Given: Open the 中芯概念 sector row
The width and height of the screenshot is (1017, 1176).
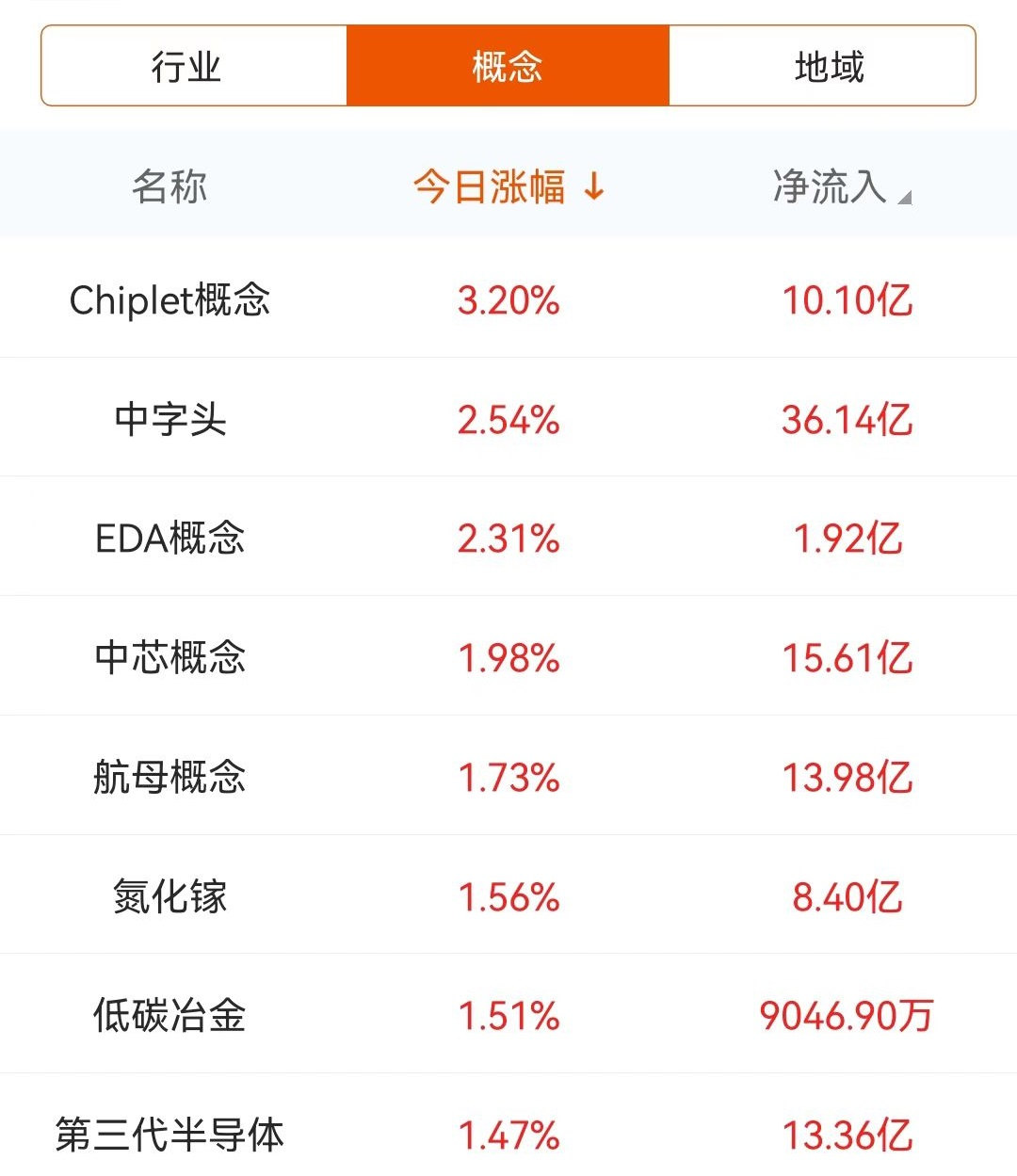Looking at the screenshot, I should coord(170,657).
